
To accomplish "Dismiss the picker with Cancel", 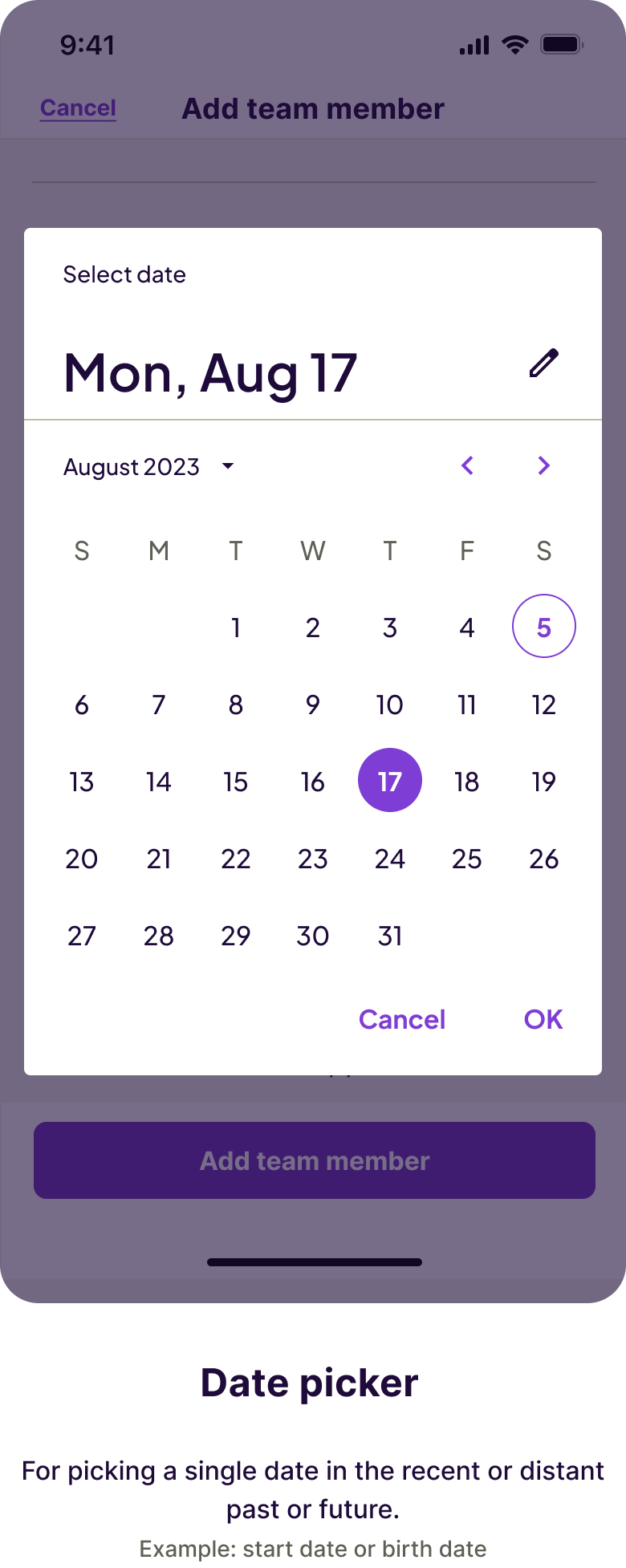I will (401, 1019).
